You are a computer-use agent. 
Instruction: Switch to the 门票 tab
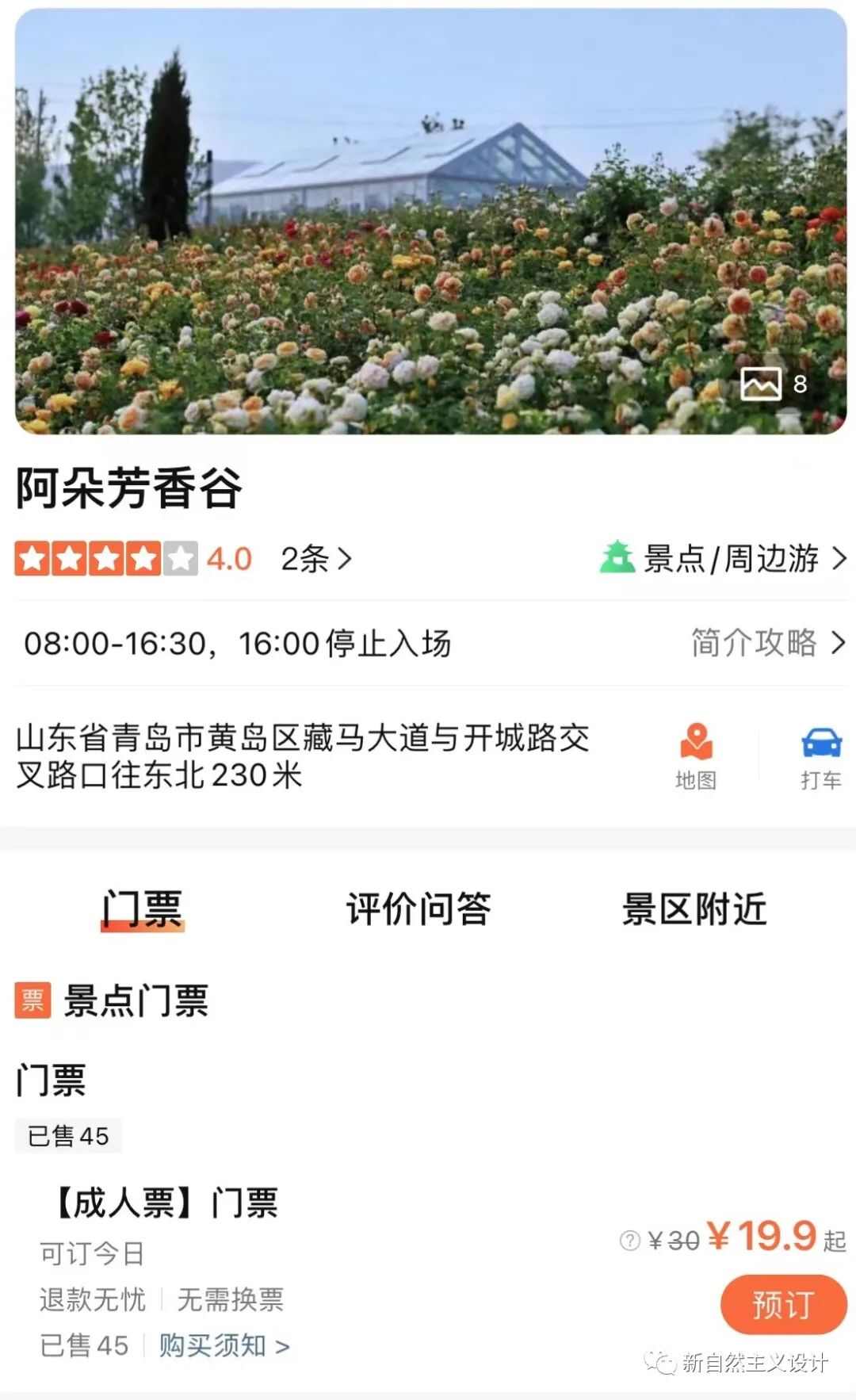(x=143, y=908)
